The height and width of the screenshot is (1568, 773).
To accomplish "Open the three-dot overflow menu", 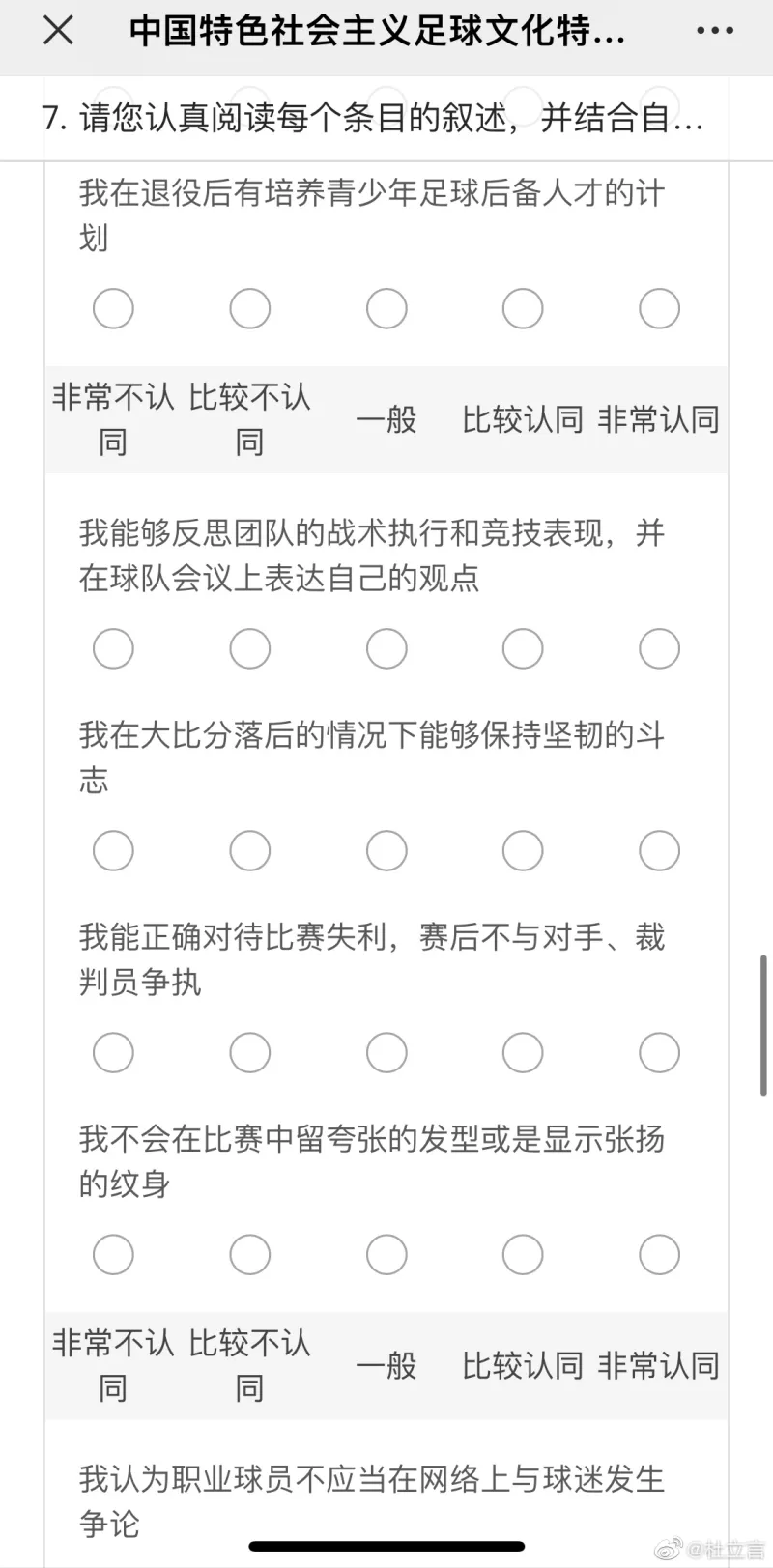I will tap(714, 31).
